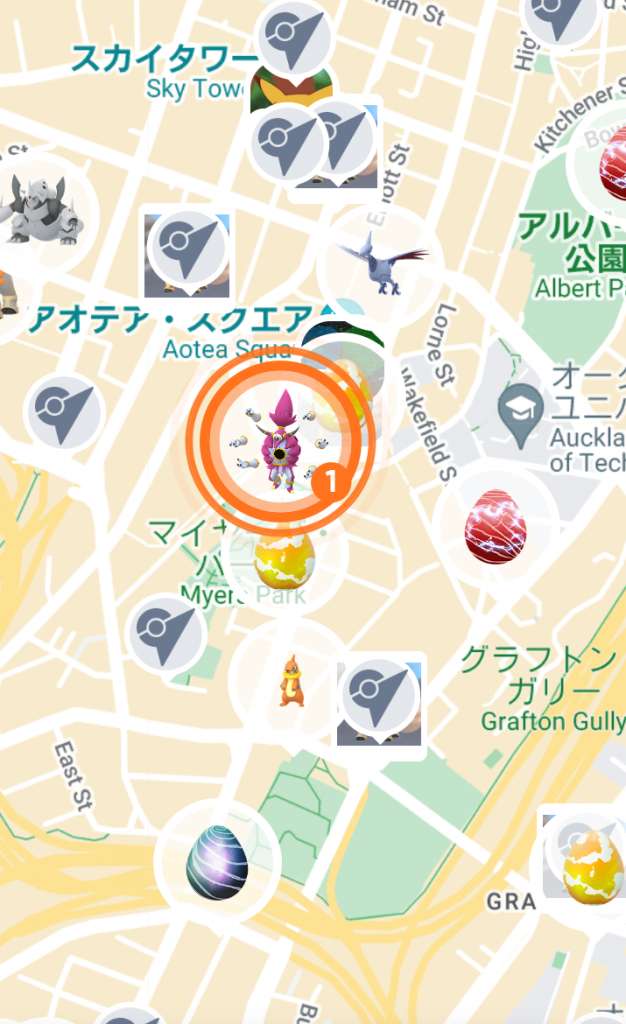Open the yellow egg marker by GRA label

tap(592, 866)
